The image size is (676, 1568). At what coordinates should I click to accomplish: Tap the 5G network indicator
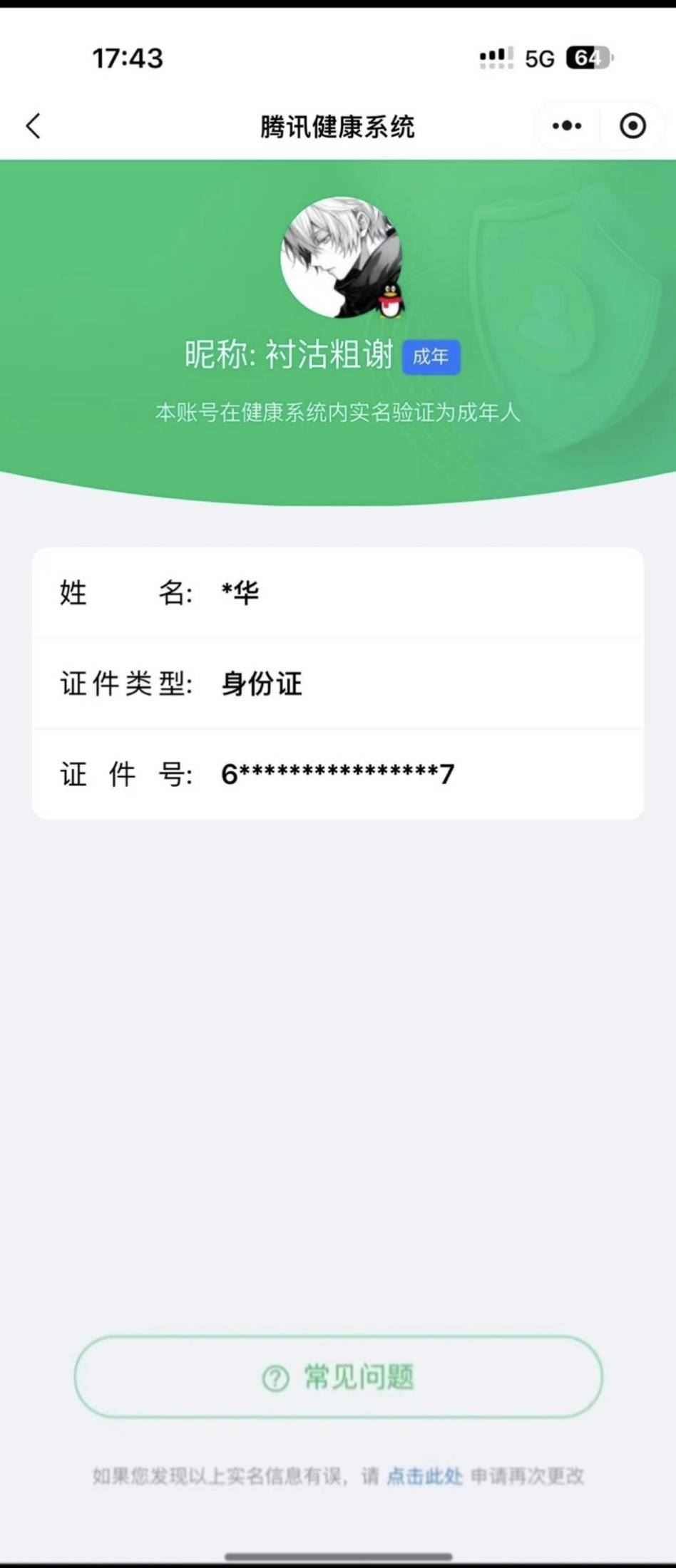(x=540, y=58)
